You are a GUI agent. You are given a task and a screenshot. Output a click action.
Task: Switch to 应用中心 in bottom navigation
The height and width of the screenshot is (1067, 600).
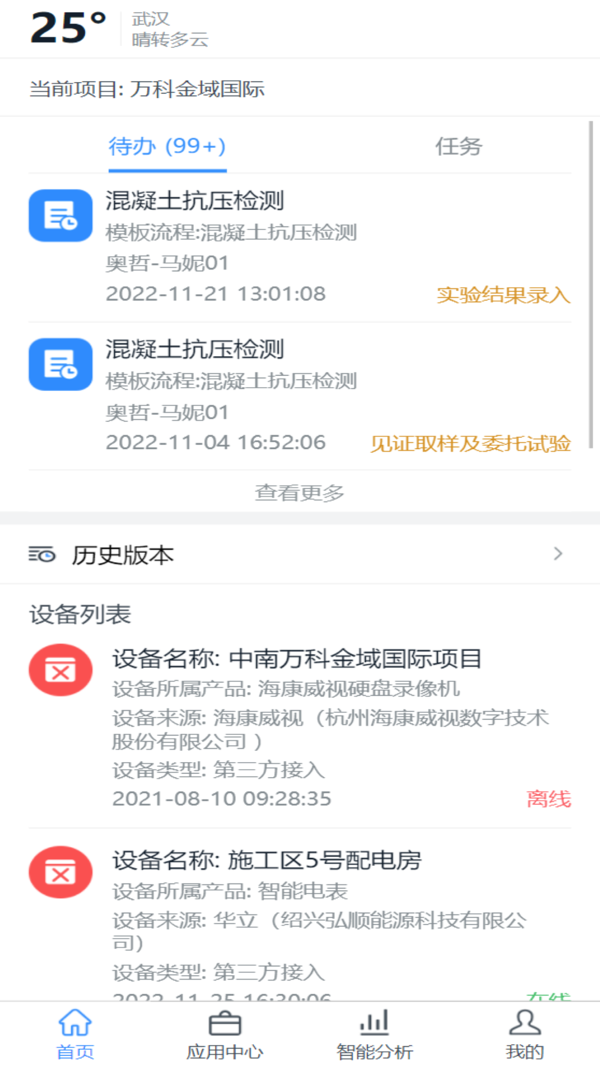[225, 1035]
